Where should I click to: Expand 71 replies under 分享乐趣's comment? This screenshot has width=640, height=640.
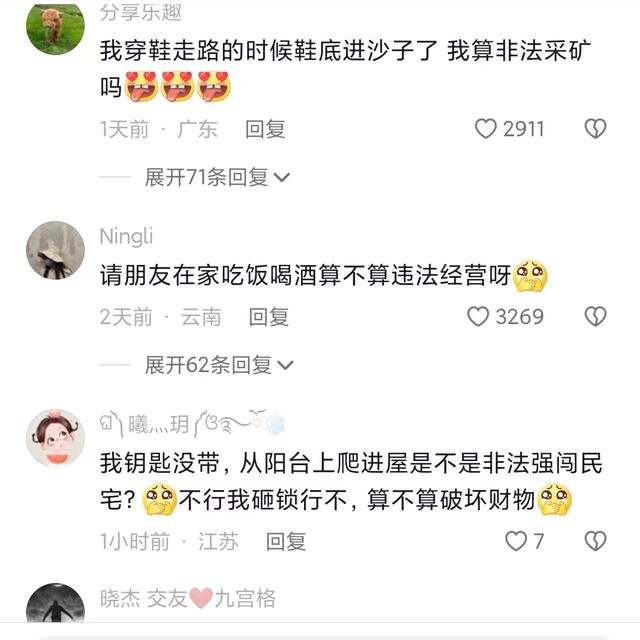click(217, 177)
